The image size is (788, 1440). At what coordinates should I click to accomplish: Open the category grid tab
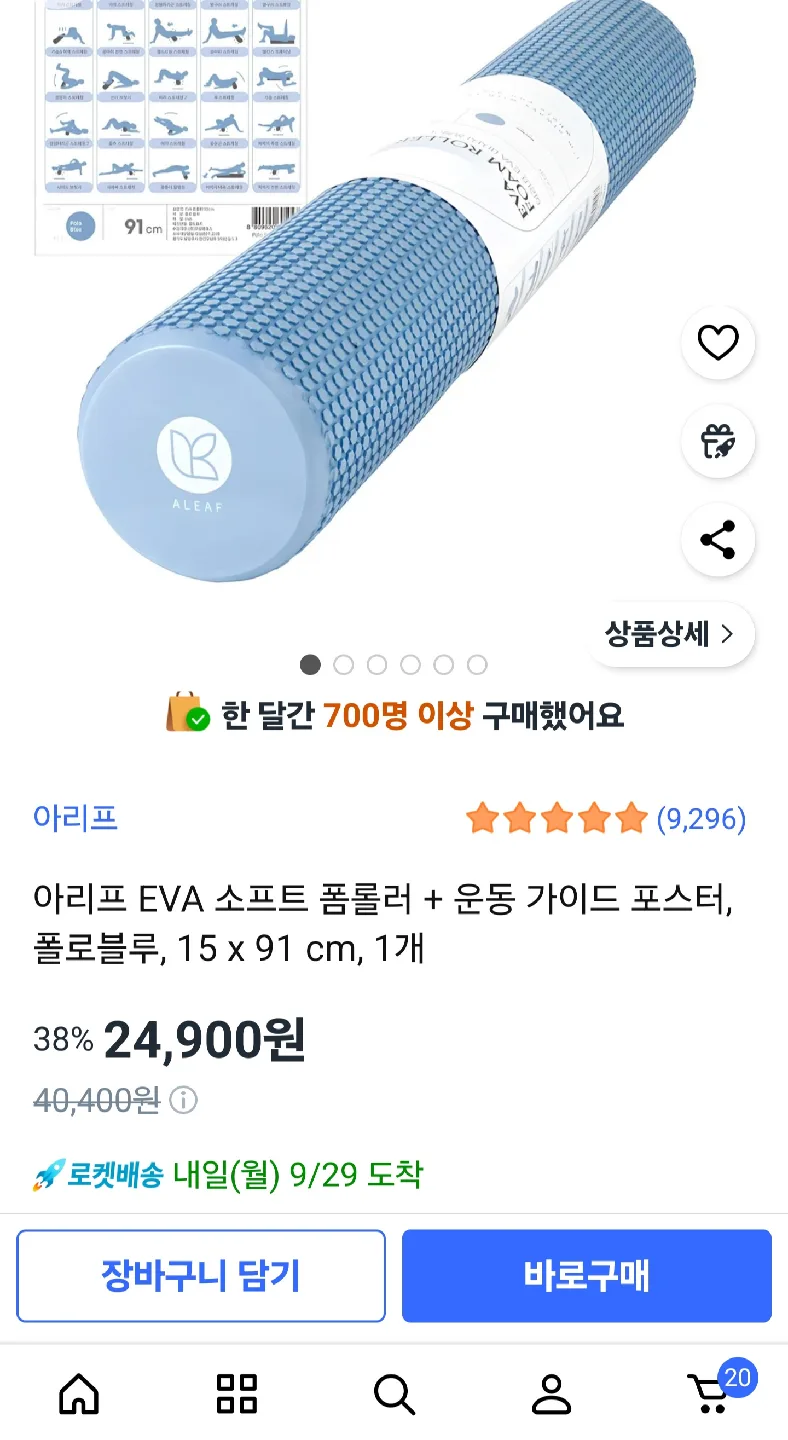tap(237, 1393)
